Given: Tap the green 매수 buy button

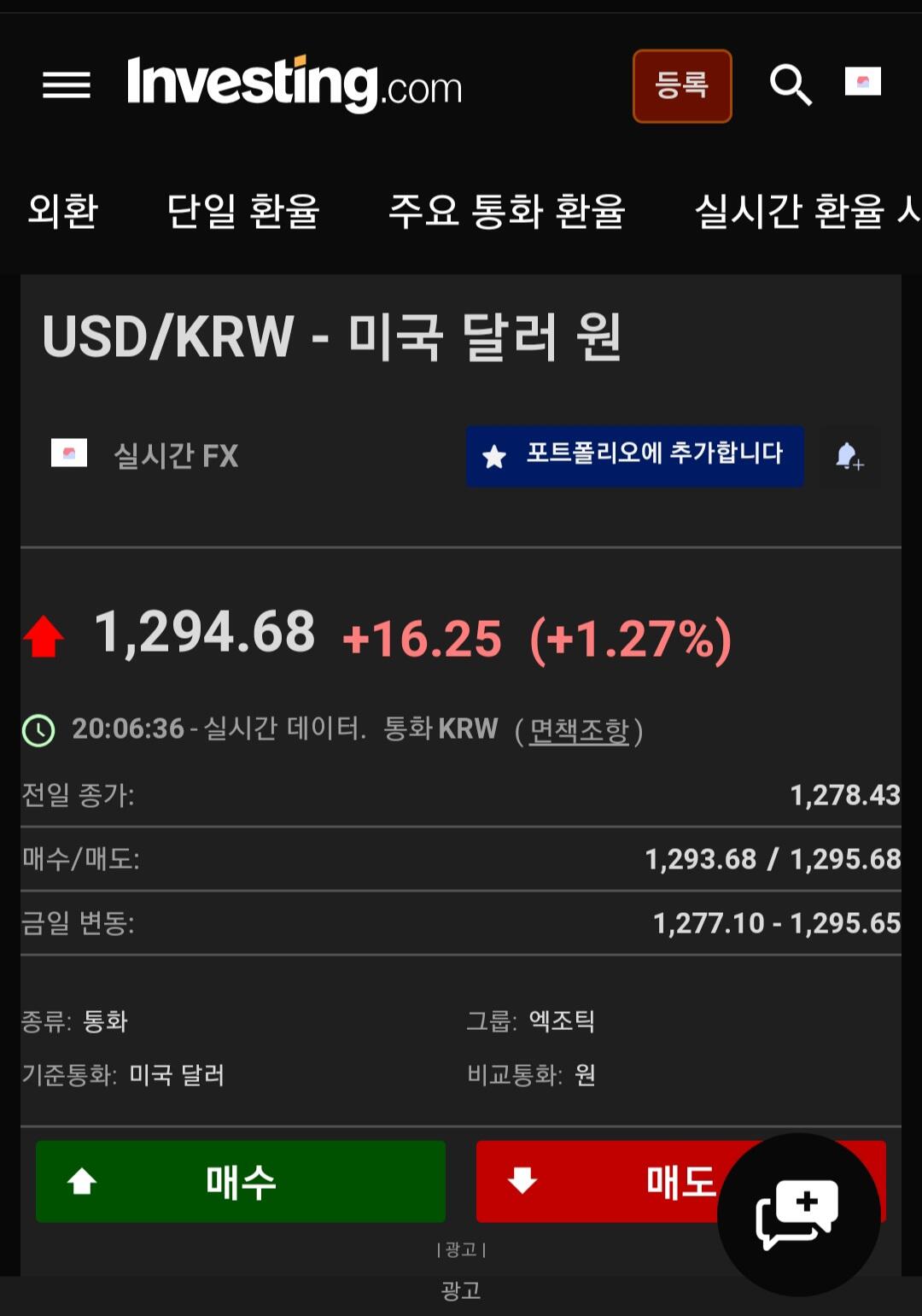Looking at the screenshot, I should (241, 1182).
